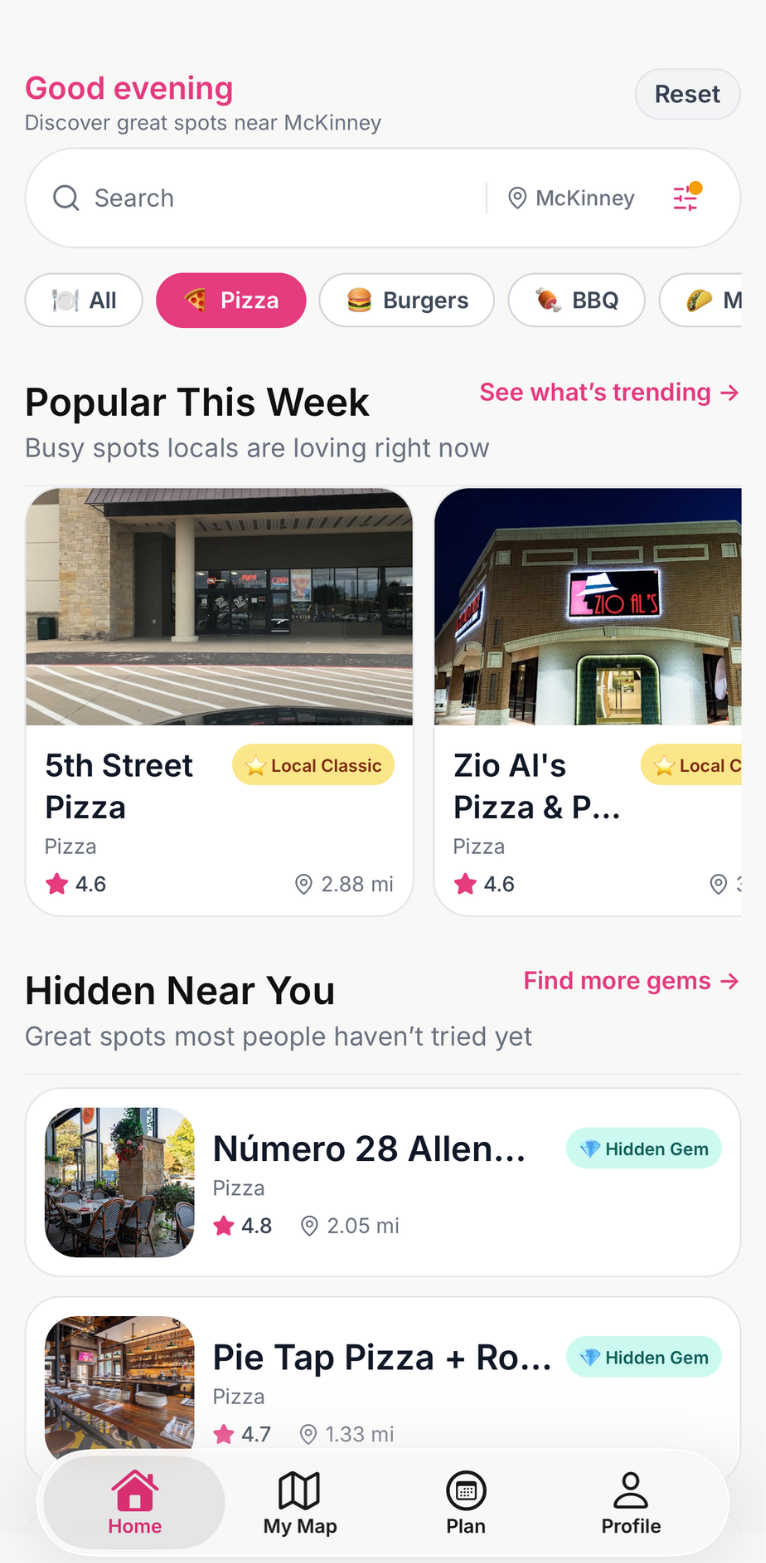Select the Pizza category chip
This screenshot has width=766, height=1563.
pos(231,300)
